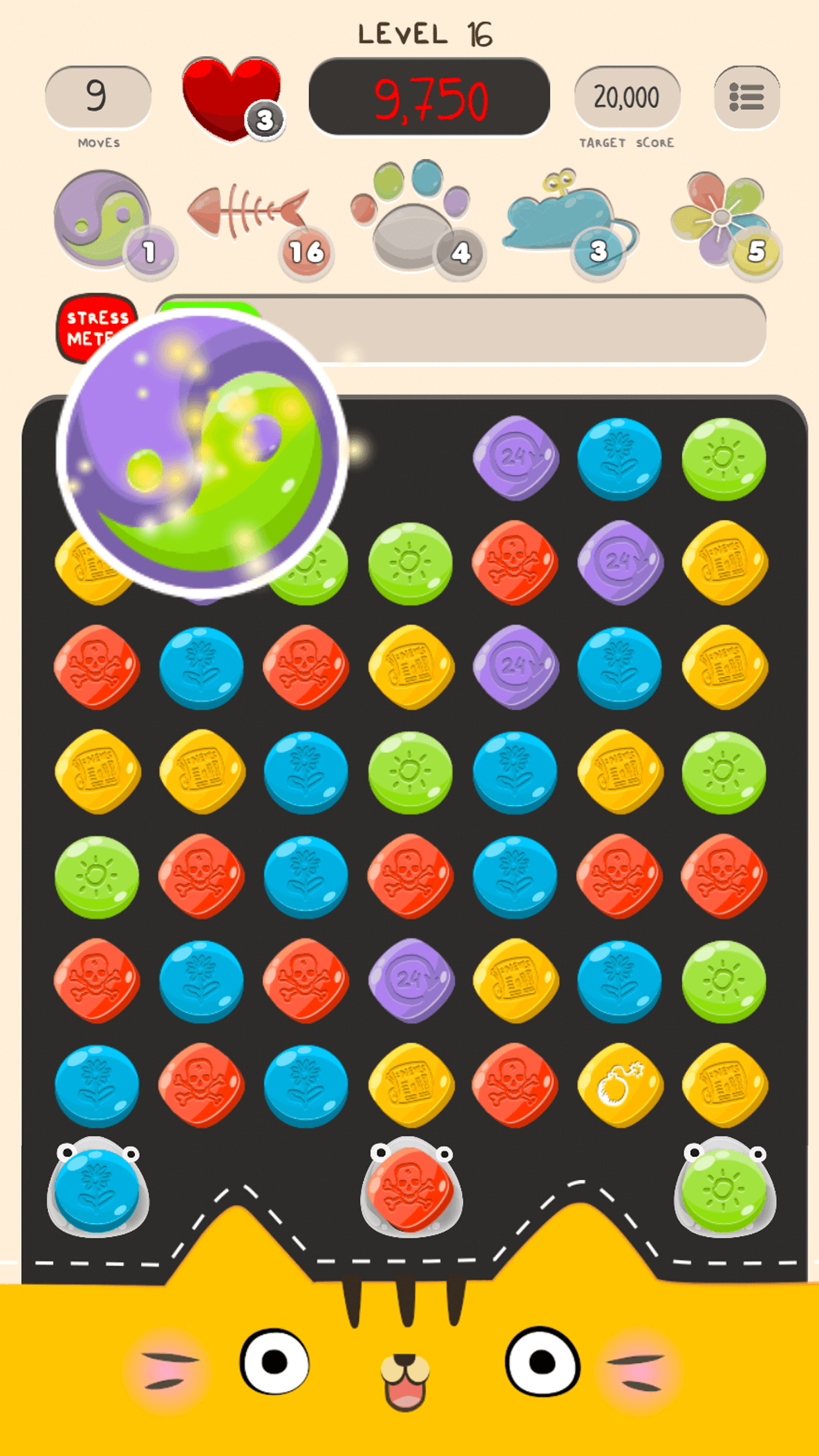
Task: Tap the red skull piece in the middle holder
Action: click(411, 1188)
